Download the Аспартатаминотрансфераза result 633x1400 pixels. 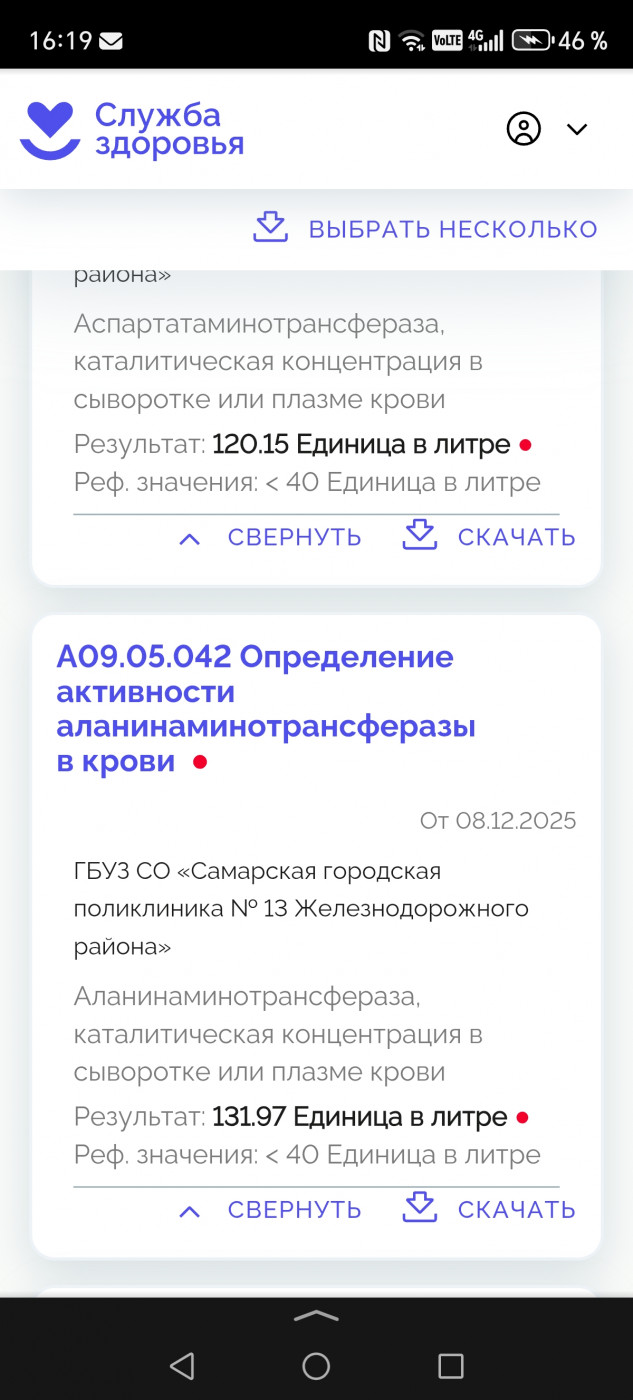click(x=489, y=537)
